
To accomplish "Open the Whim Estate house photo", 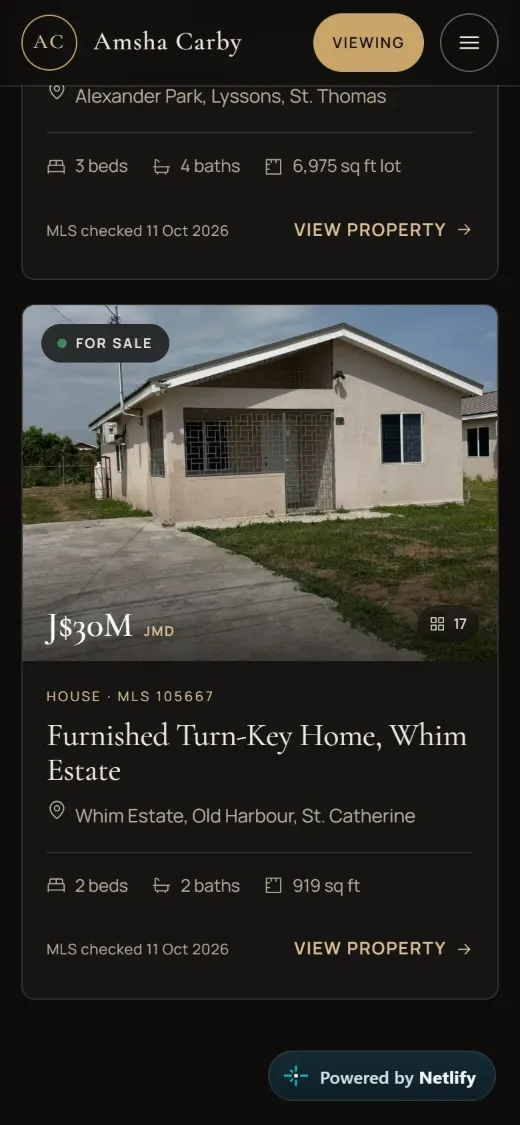I will [260, 482].
